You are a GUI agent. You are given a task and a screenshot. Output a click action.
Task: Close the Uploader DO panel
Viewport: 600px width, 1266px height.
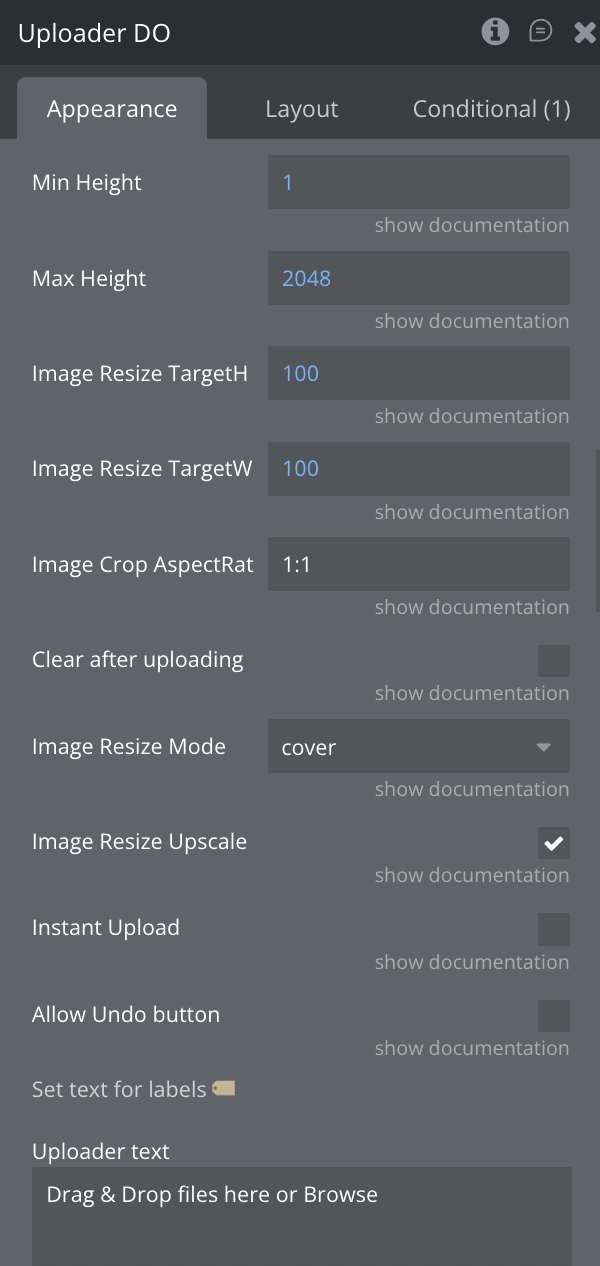click(584, 33)
